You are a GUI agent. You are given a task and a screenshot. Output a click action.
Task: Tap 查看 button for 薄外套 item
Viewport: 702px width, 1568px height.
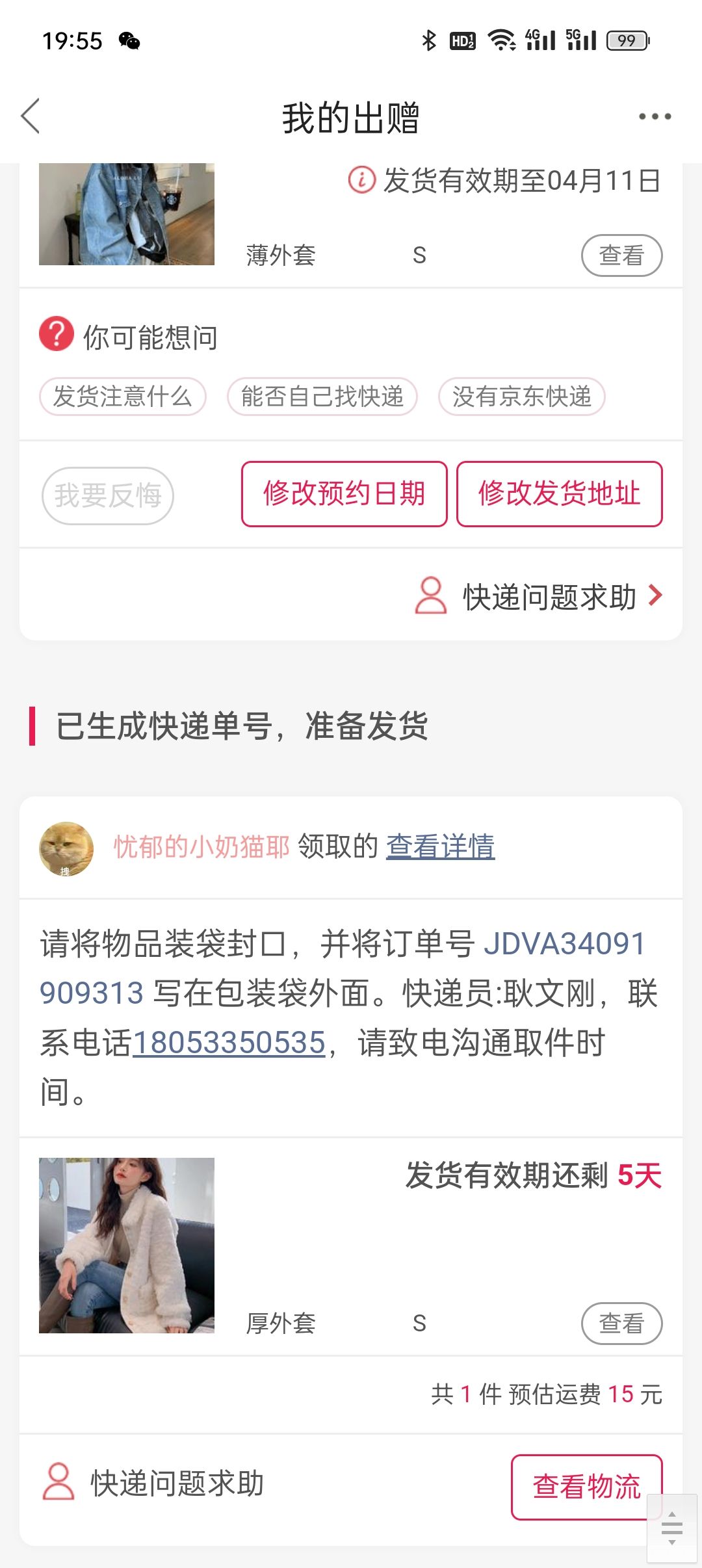[621, 255]
